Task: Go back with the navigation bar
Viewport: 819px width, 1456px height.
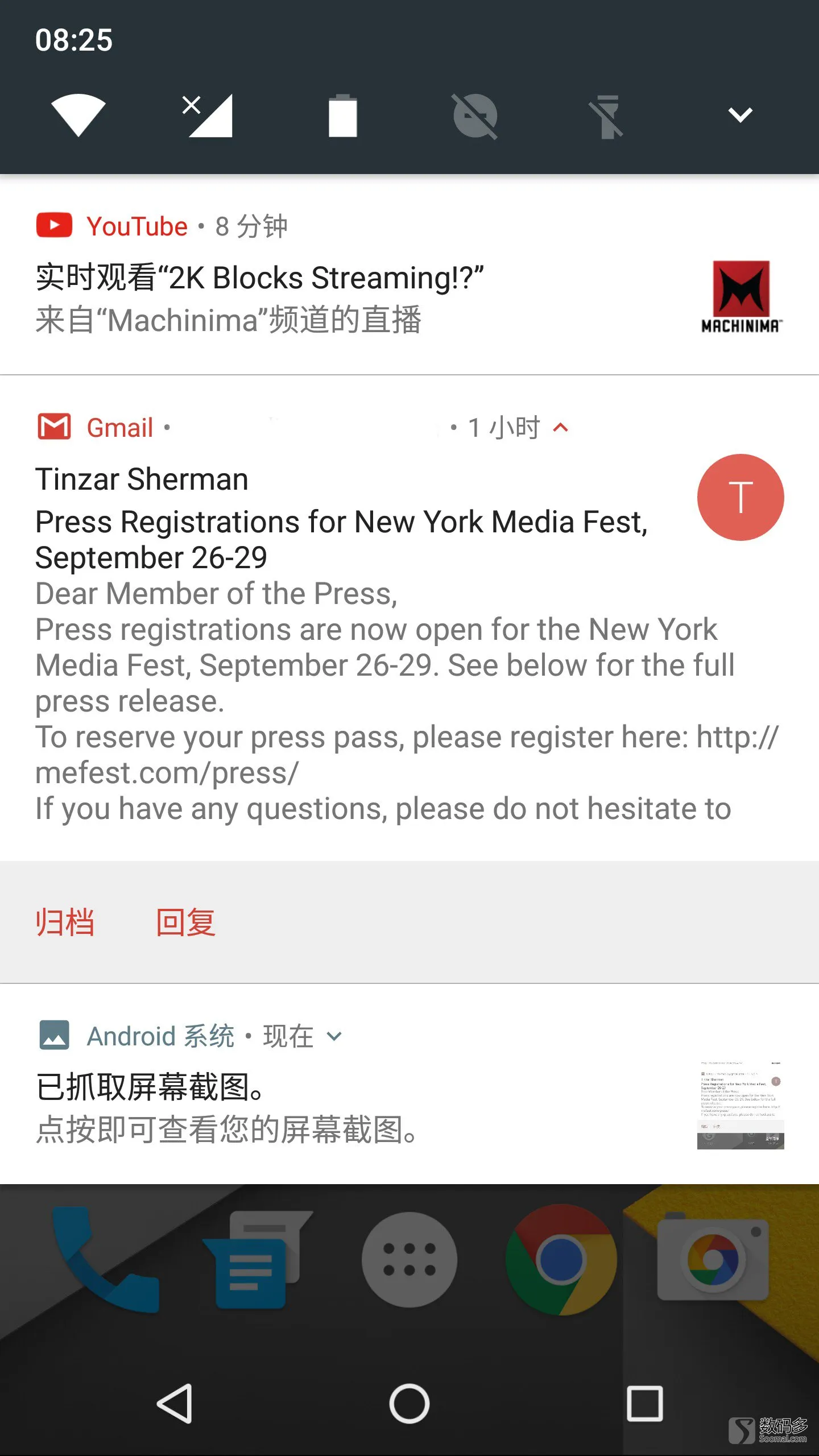Action: click(175, 1403)
